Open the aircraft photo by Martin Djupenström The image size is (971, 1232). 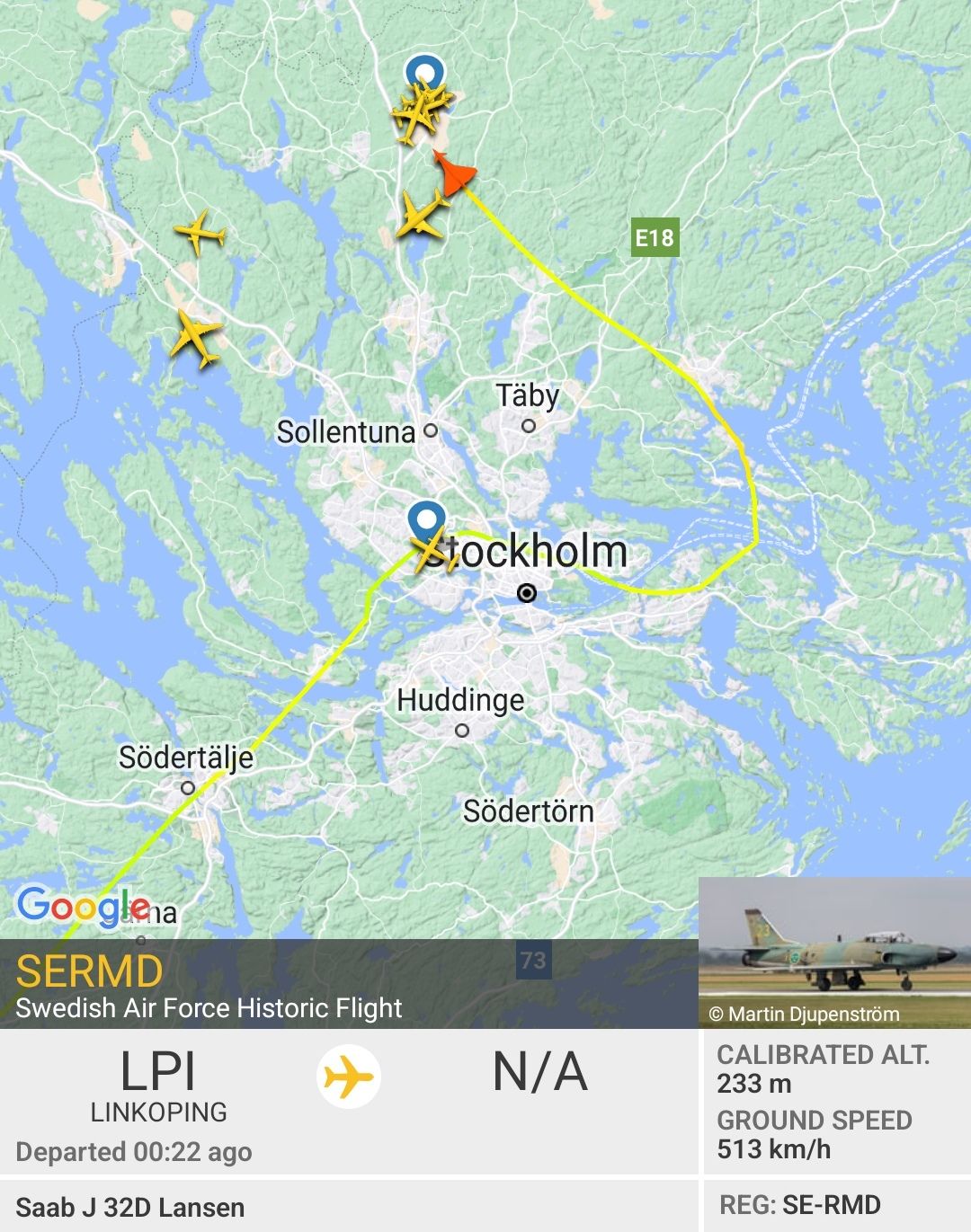point(834,953)
